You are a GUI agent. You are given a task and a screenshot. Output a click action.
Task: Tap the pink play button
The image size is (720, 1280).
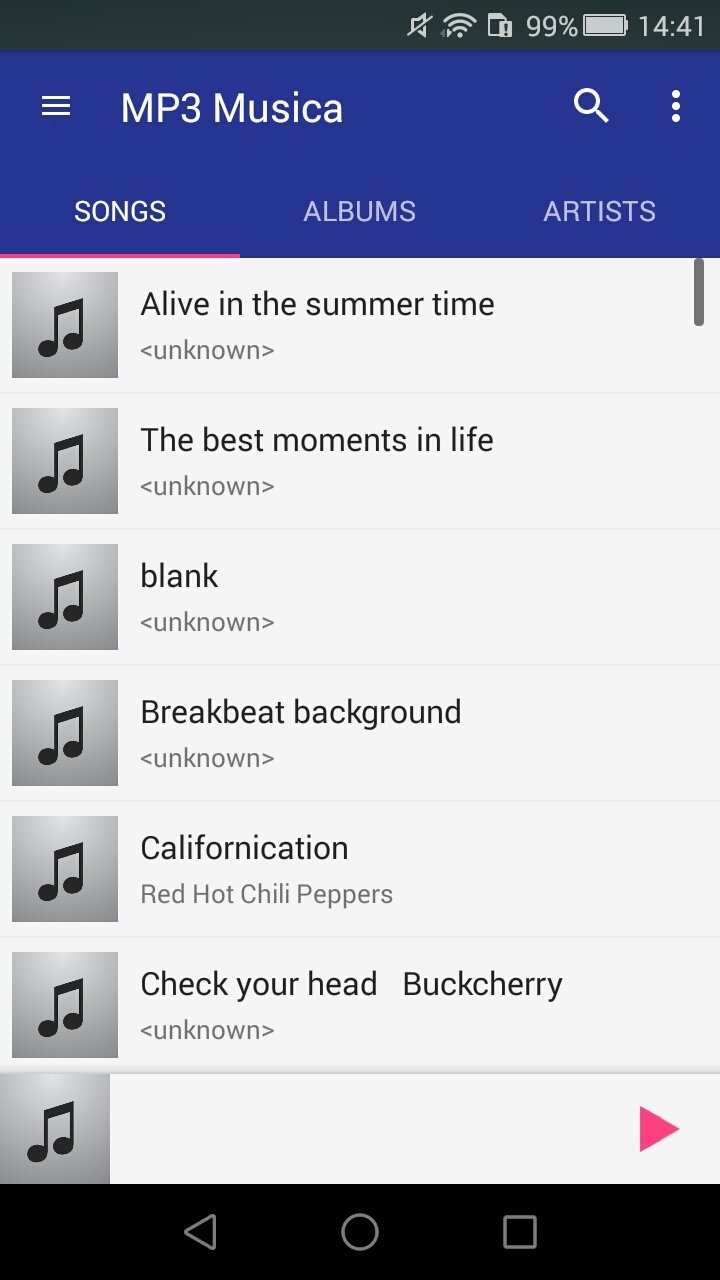659,1129
